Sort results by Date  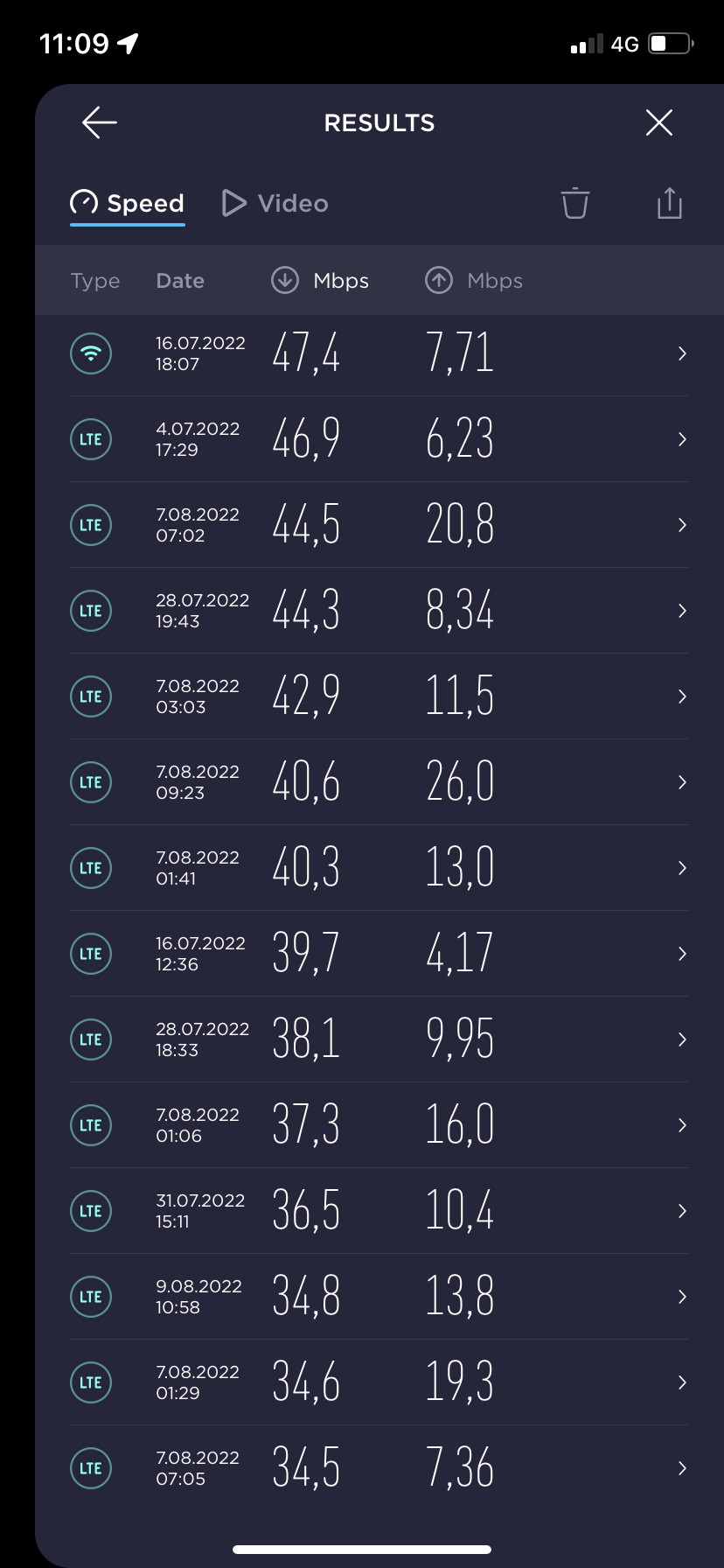(180, 281)
